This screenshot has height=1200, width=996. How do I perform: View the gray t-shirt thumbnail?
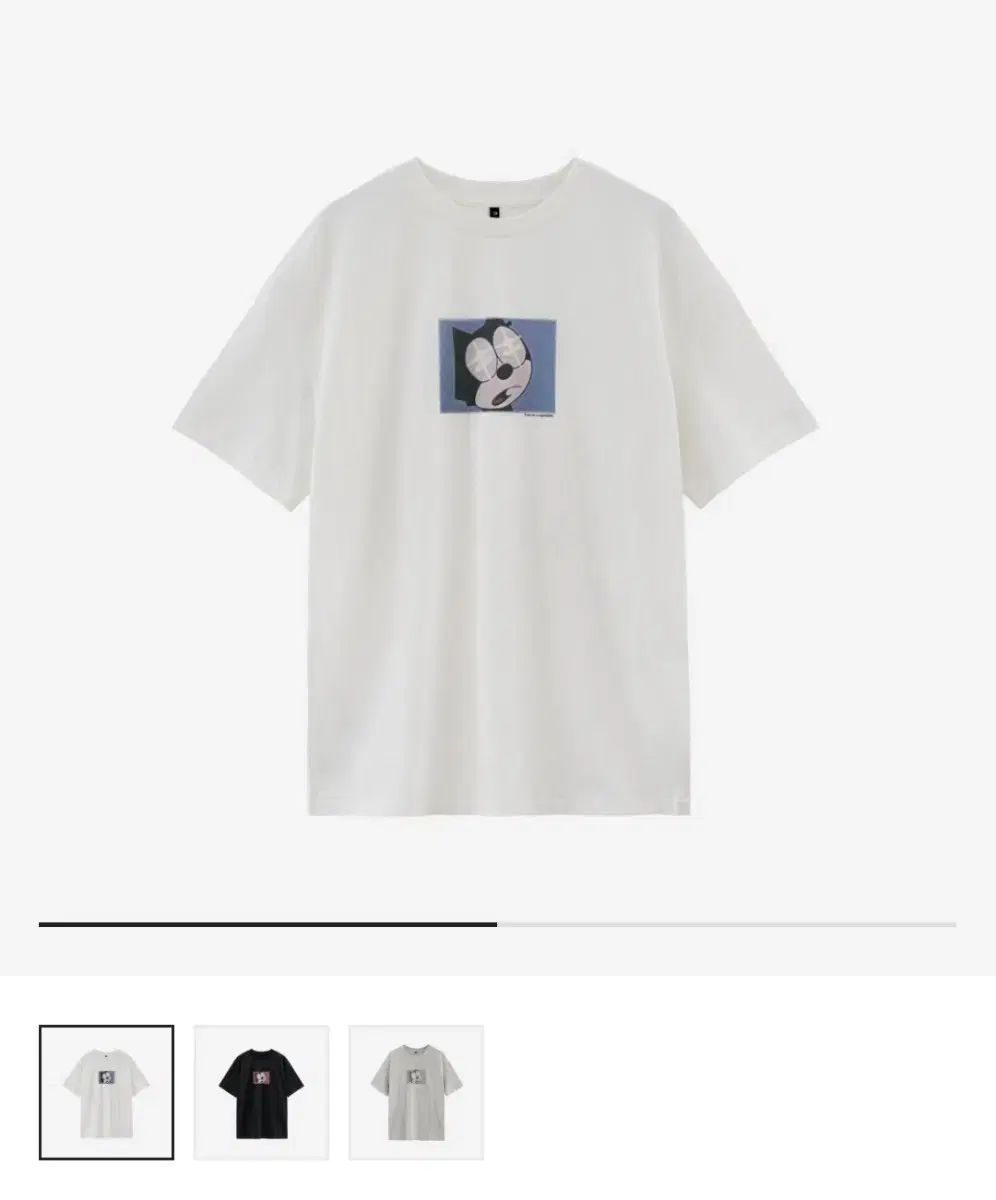pyautogui.click(x=416, y=1092)
